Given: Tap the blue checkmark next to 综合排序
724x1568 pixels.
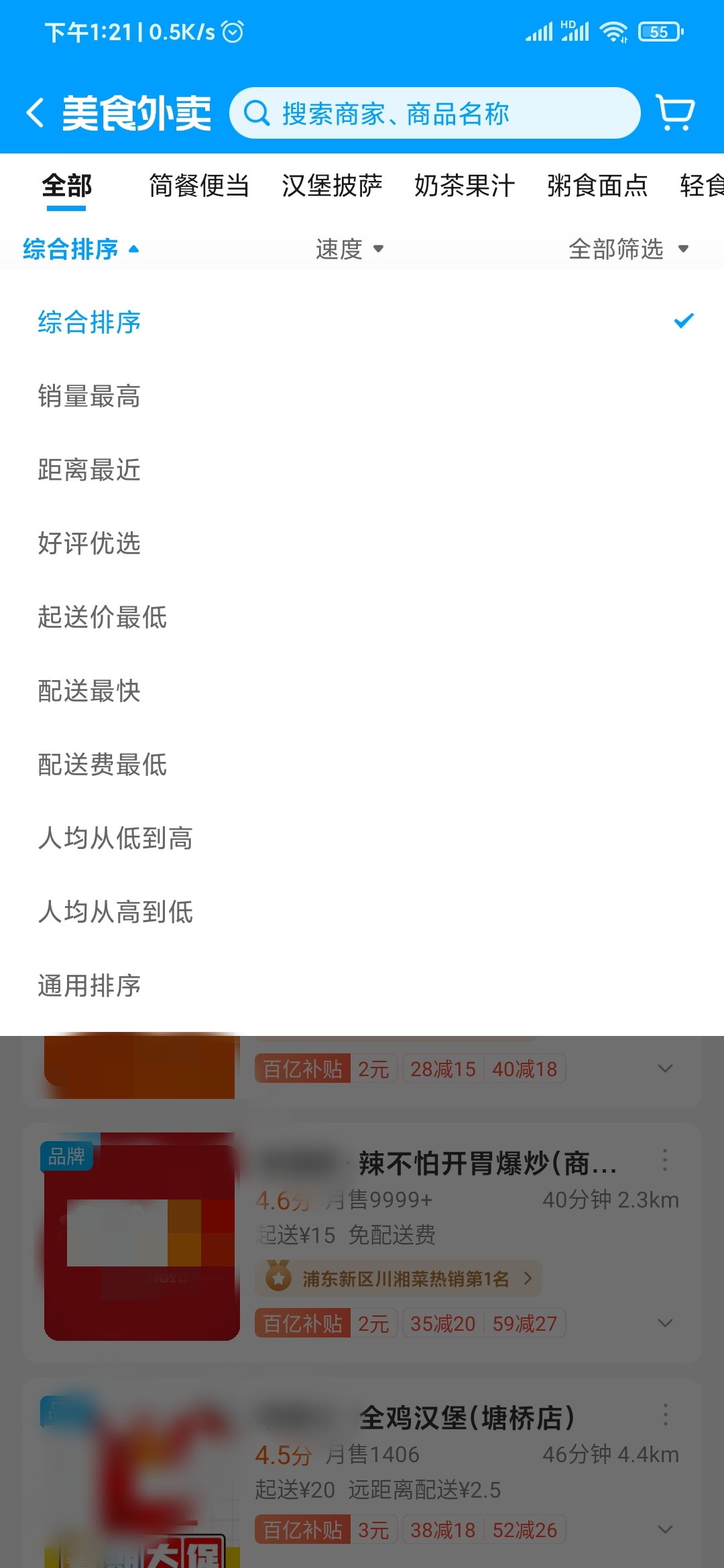Looking at the screenshot, I should point(684,322).
